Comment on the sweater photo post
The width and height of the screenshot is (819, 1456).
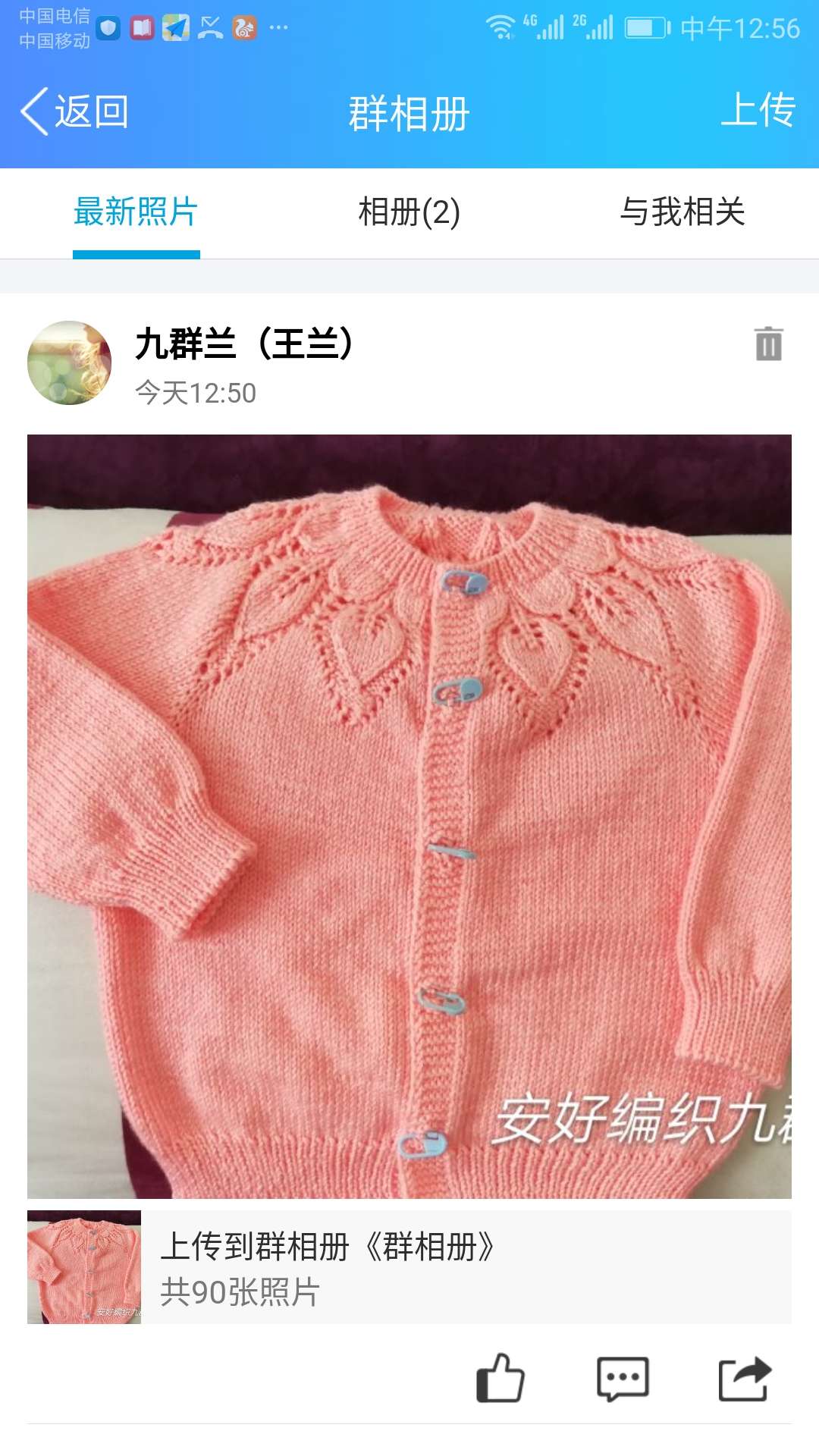(x=622, y=1378)
